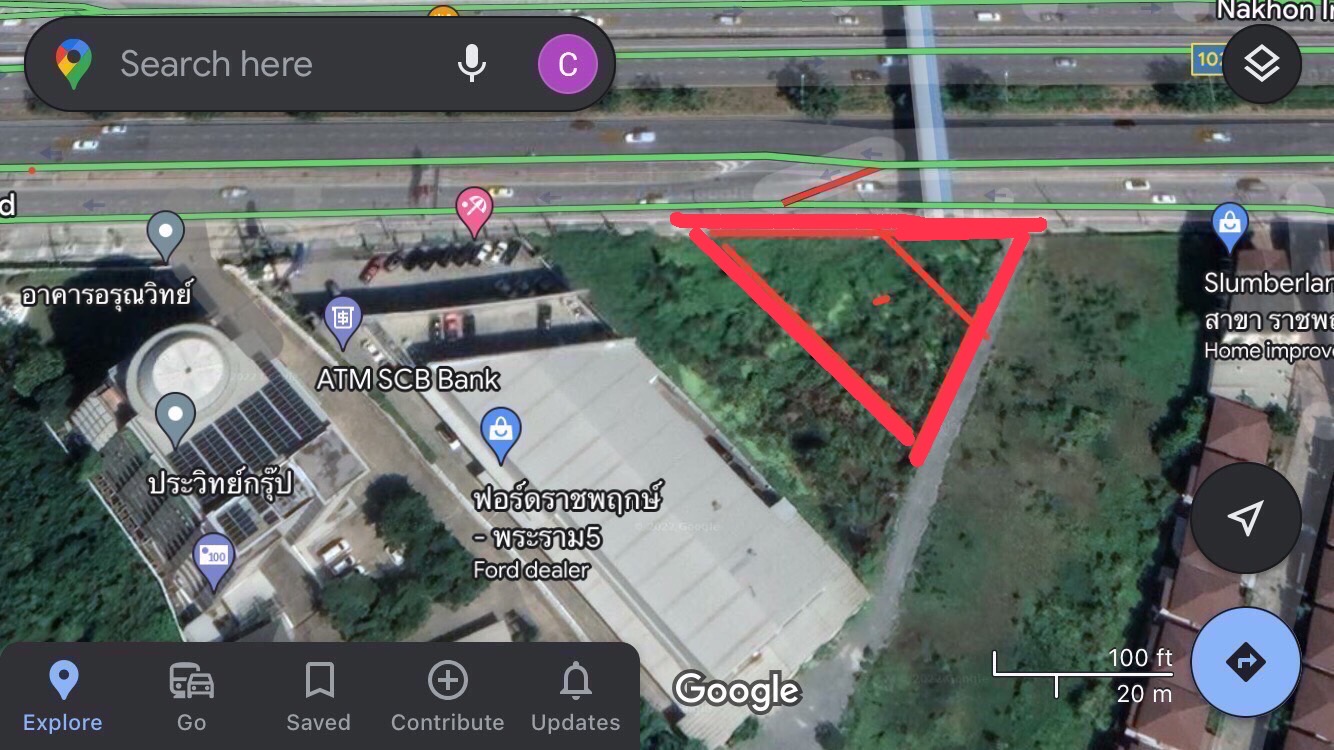
Task: Open the account profile avatar
Action: (567, 65)
